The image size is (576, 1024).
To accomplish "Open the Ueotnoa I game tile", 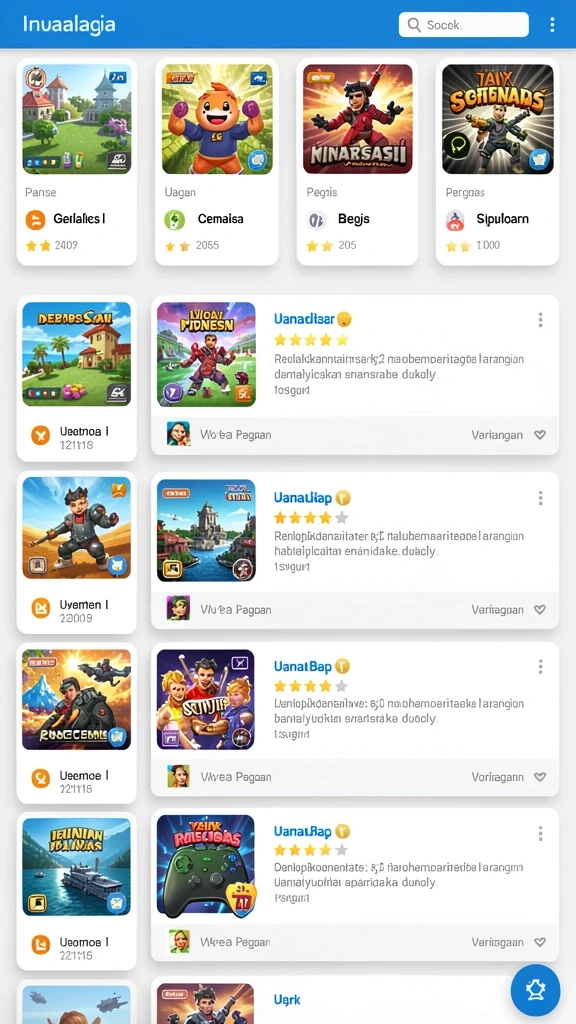I will point(76,379).
